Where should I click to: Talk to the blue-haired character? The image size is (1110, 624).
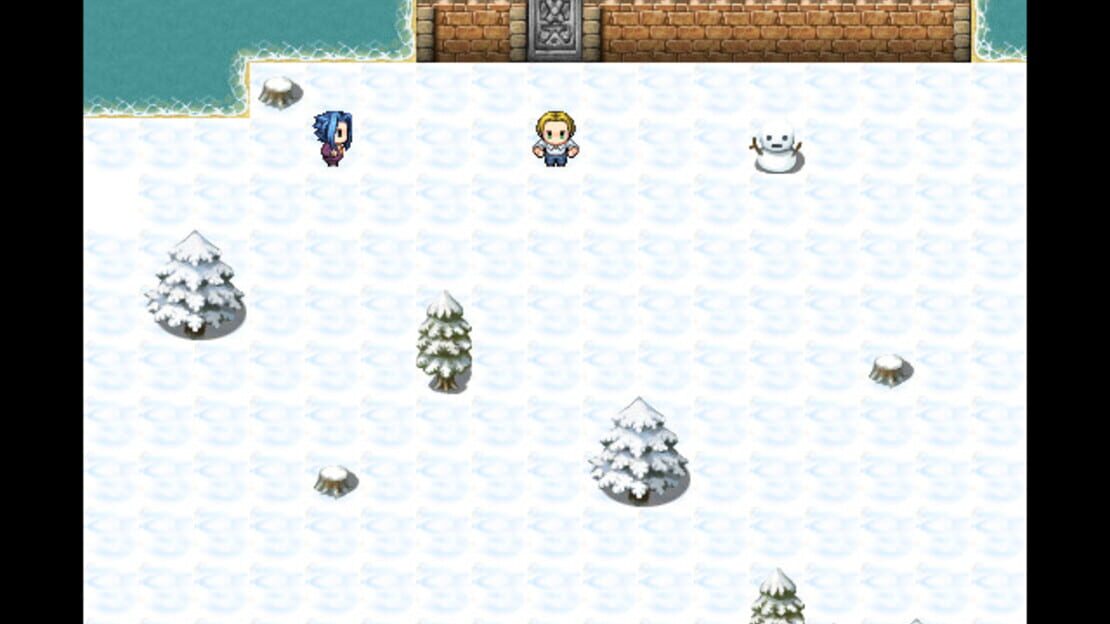[x=333, y=138]
